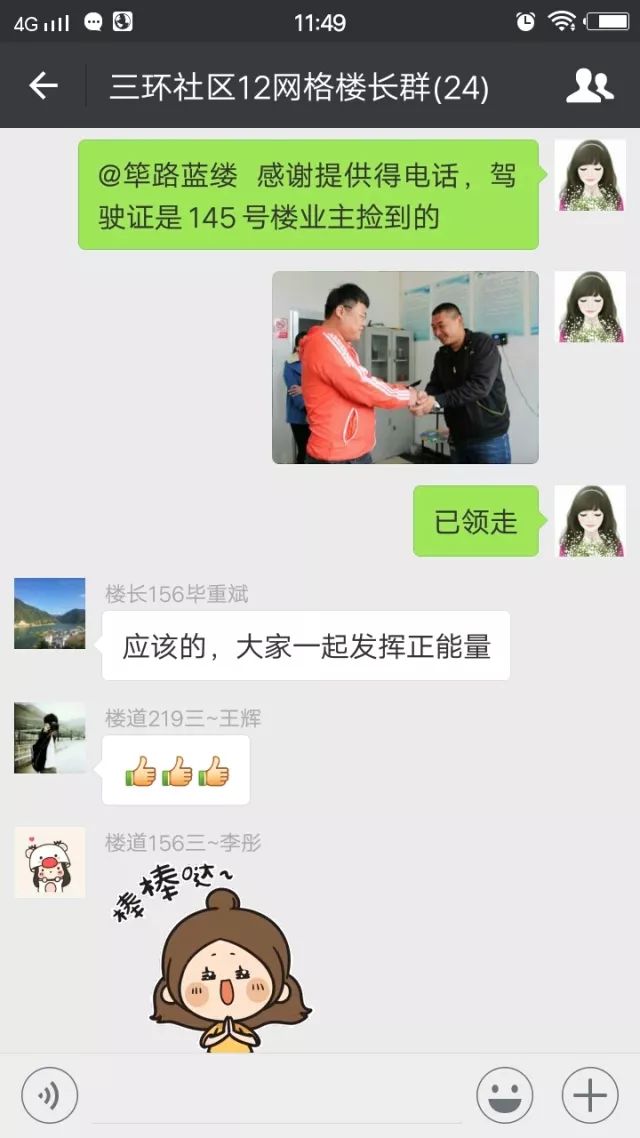Go back from the group chat

[x=43, y=86]
